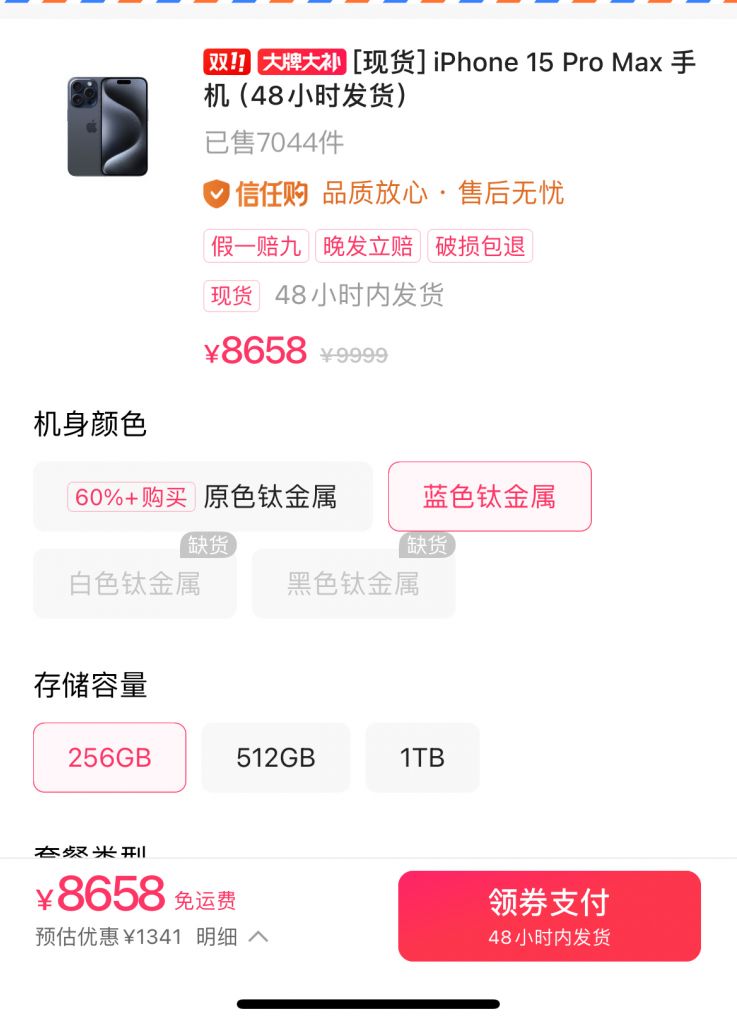Click the 晚发立赔 guarantee tag
The width and height of the screenshot is (737, 1024).
pyautogui.click(x=367, y=247)
